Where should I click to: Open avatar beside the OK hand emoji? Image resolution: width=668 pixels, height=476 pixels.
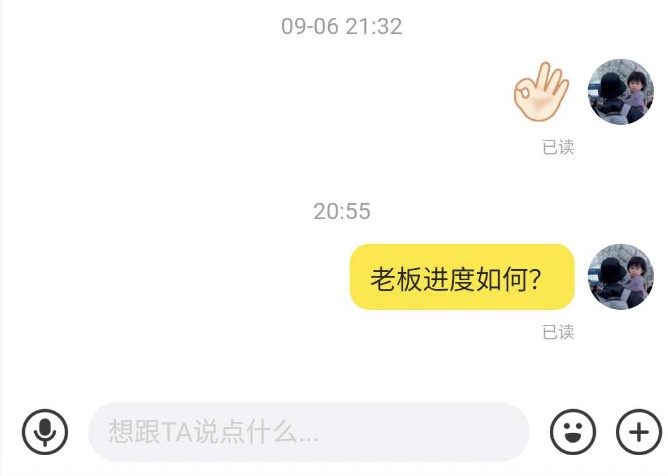pos(621,91)
